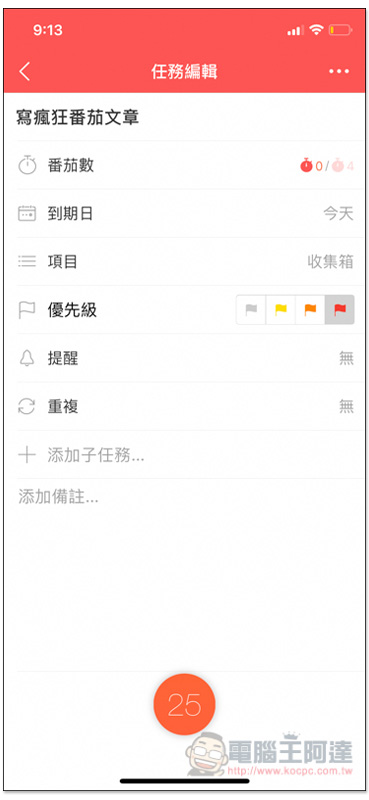Edit the task title 寫瘋狂番茄文章
Screen dimensions: 369x800
(x=78, y=117)
